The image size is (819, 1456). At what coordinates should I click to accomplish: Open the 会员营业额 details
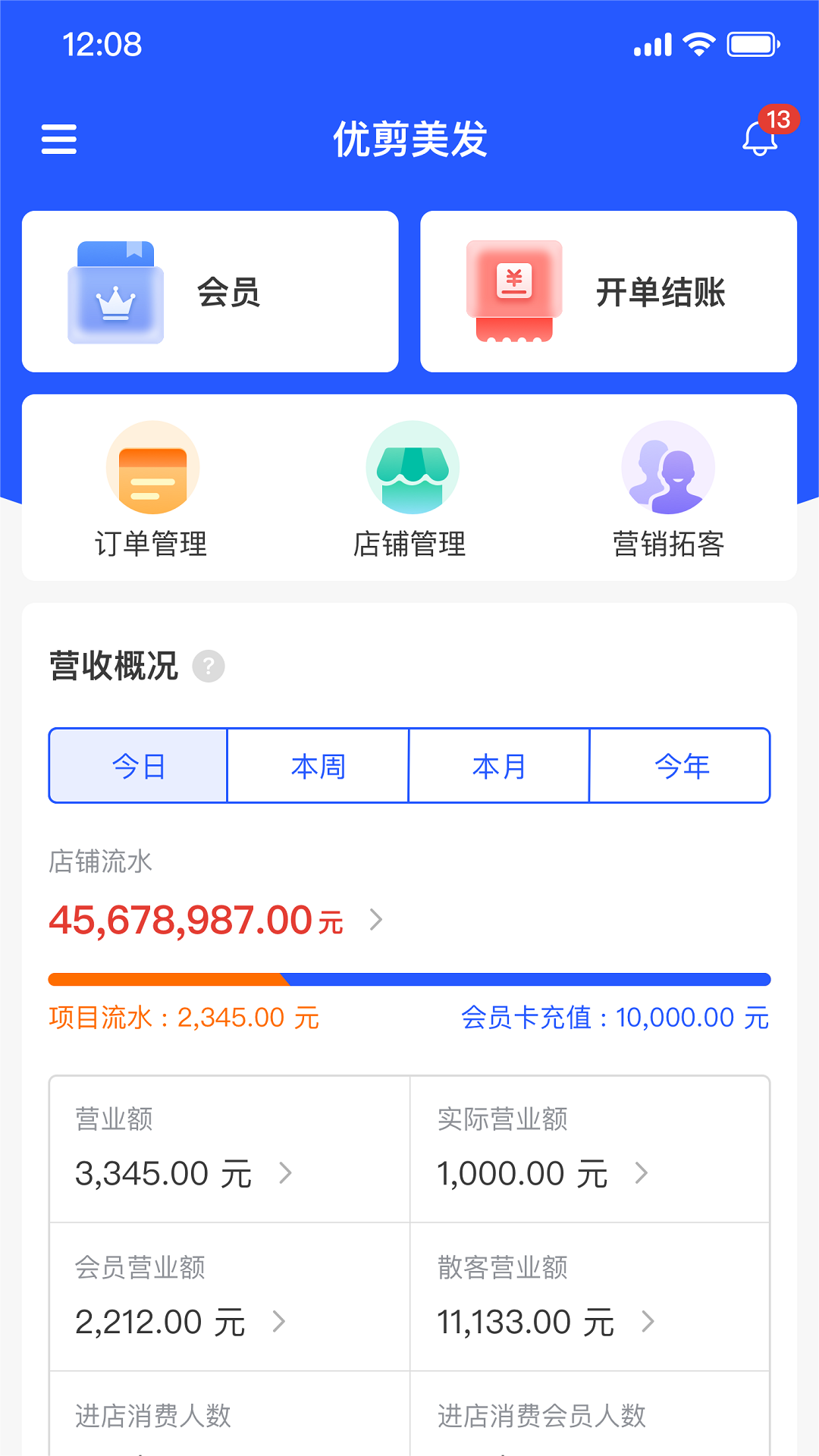(230, 1297)
